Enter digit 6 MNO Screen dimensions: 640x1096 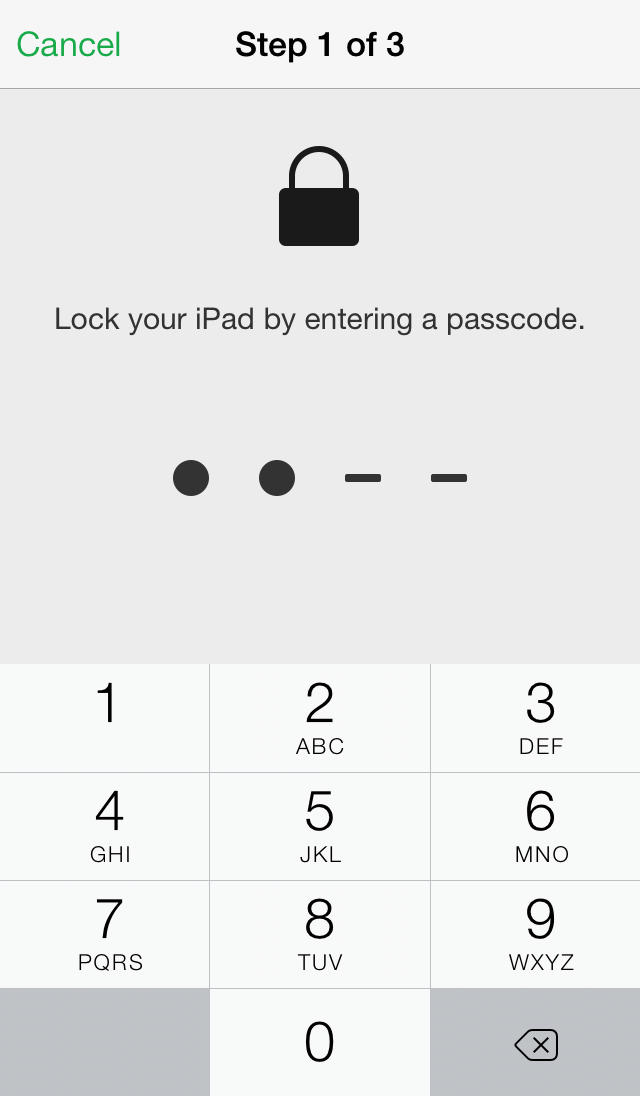[536, 826]
